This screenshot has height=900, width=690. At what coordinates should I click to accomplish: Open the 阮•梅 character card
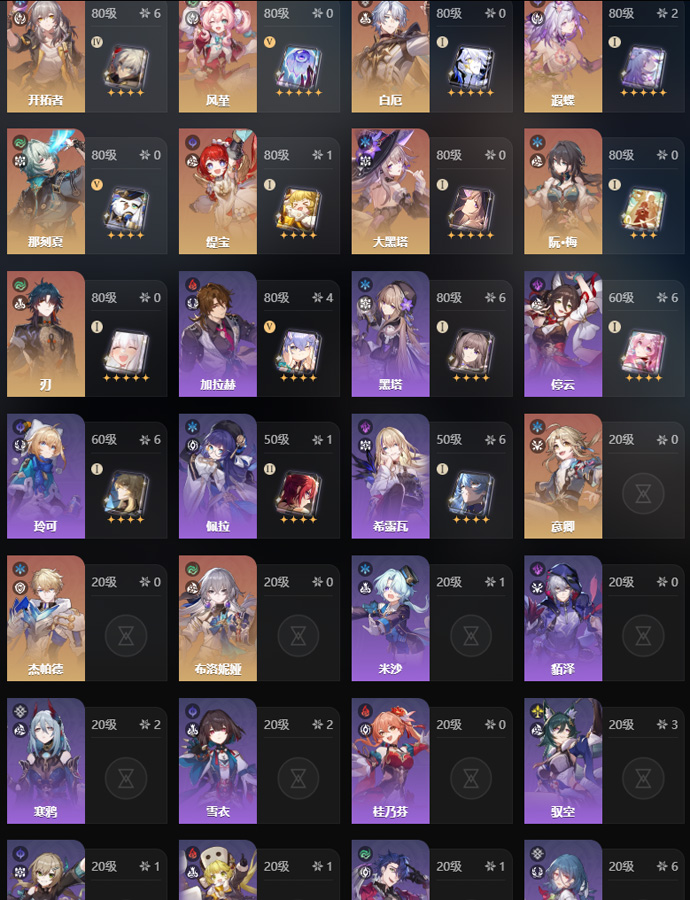[x=563, y=190]
